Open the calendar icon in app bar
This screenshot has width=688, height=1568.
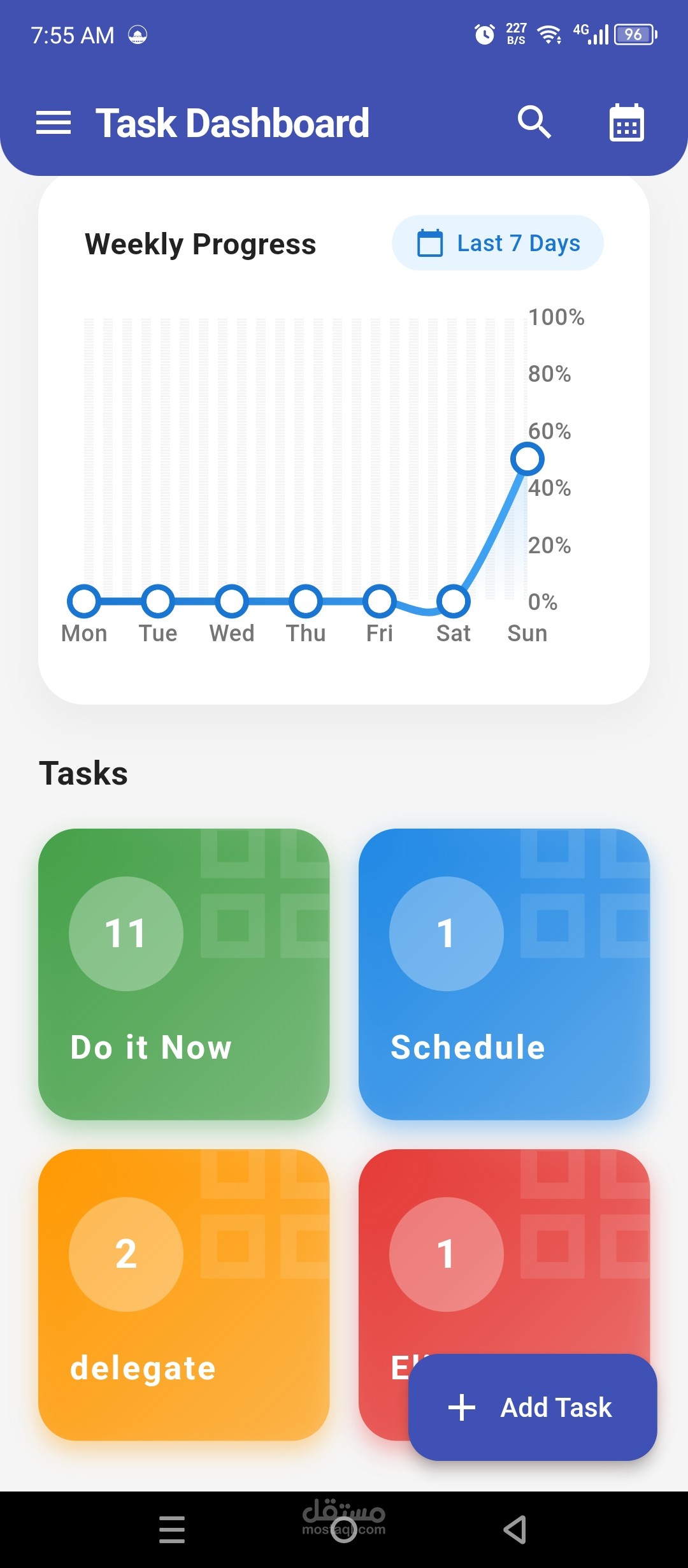[x=627, y=122]
